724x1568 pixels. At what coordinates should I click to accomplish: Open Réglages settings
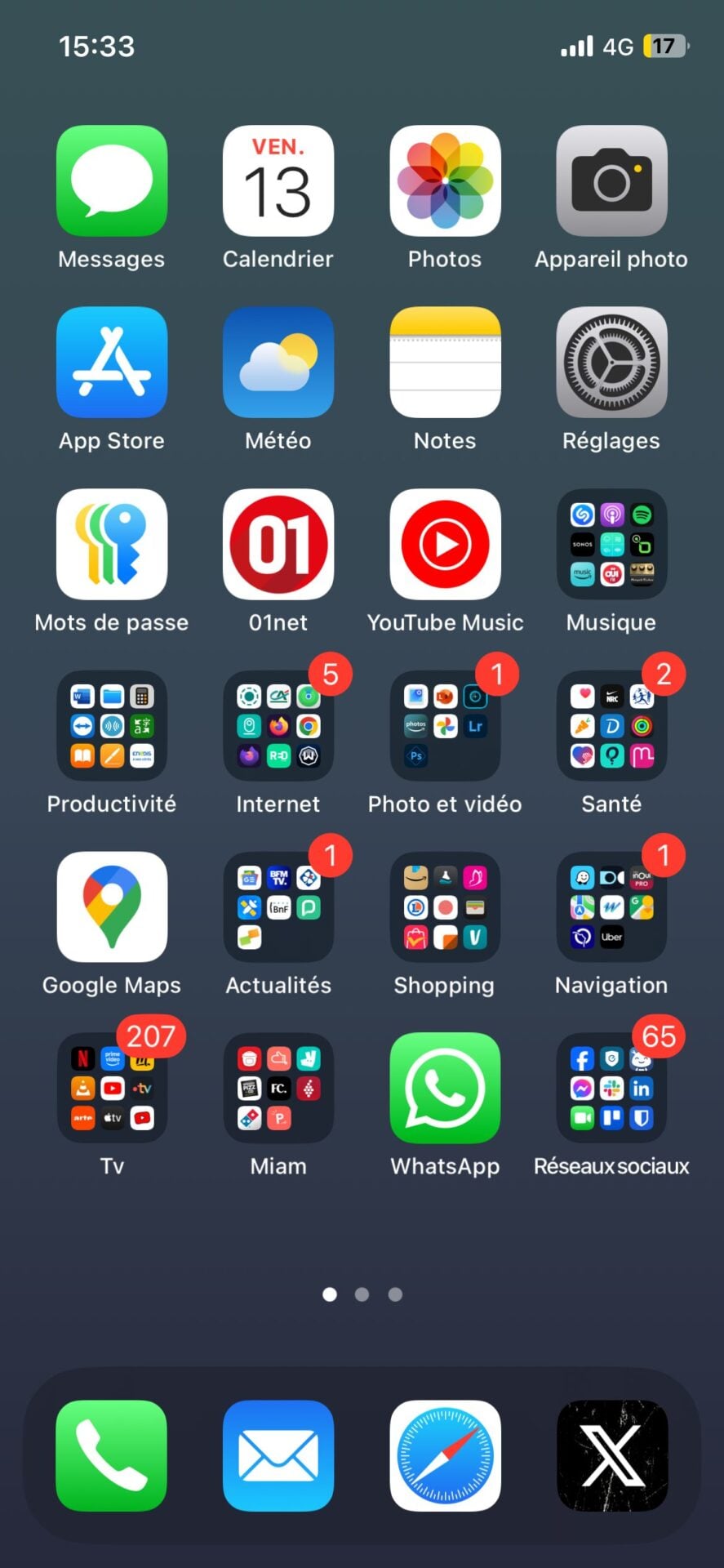coord(611,363)
